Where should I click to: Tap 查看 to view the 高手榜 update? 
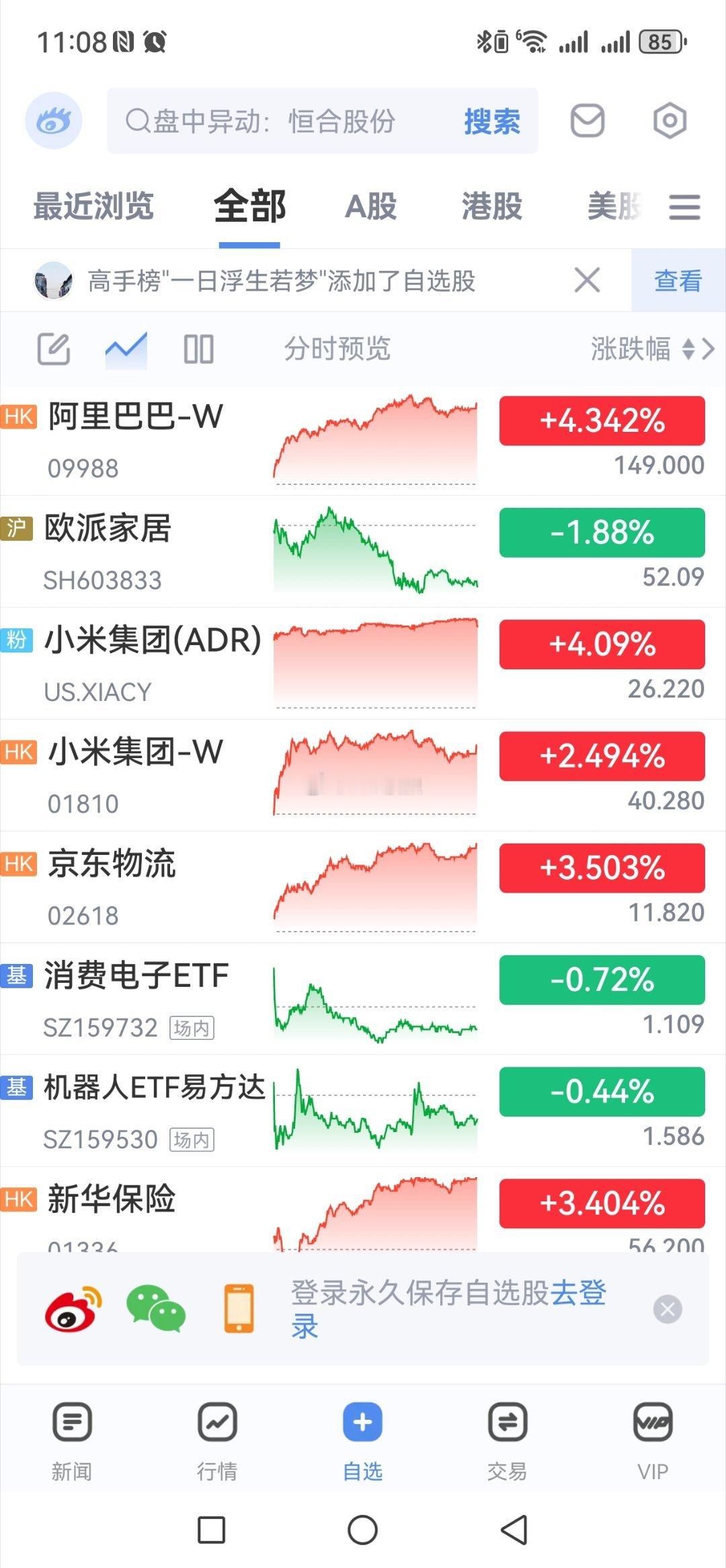tap(678, 281)
